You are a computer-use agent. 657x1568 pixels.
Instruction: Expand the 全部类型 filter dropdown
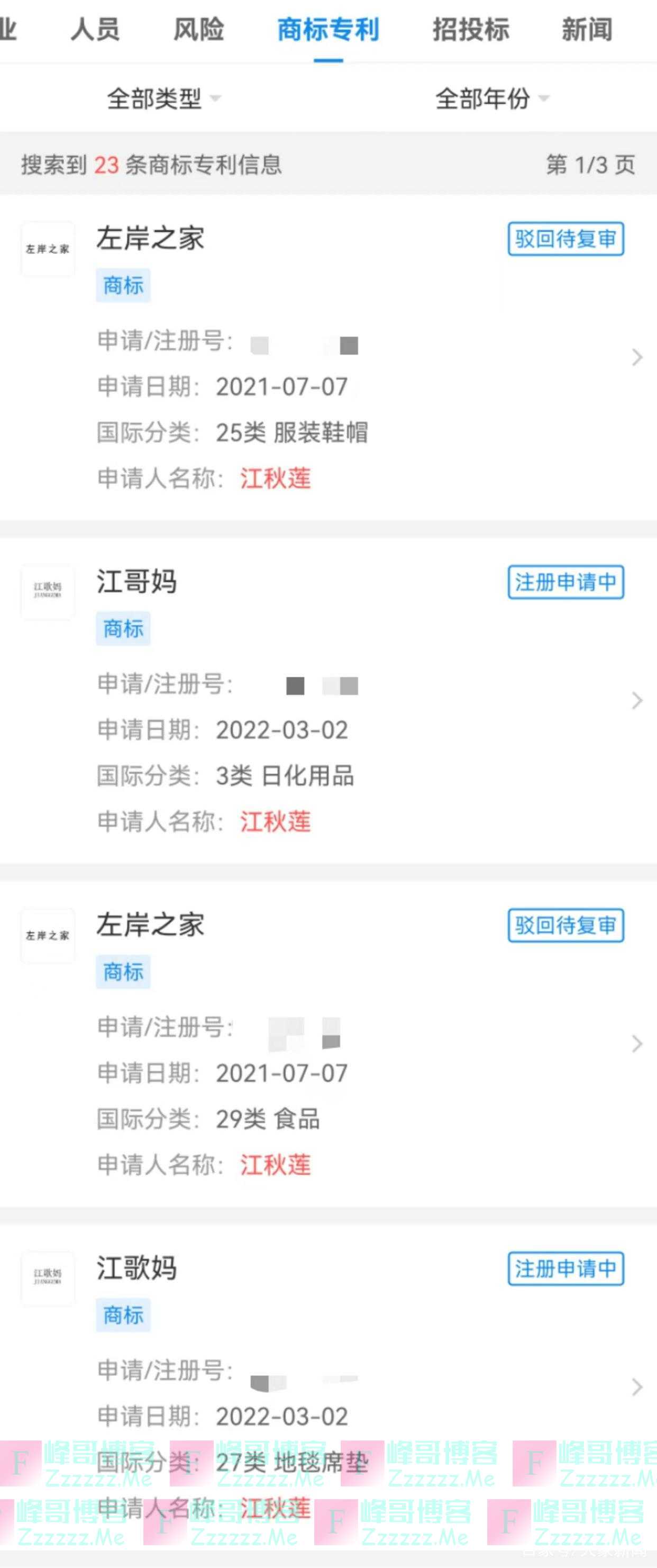[163, 98]
